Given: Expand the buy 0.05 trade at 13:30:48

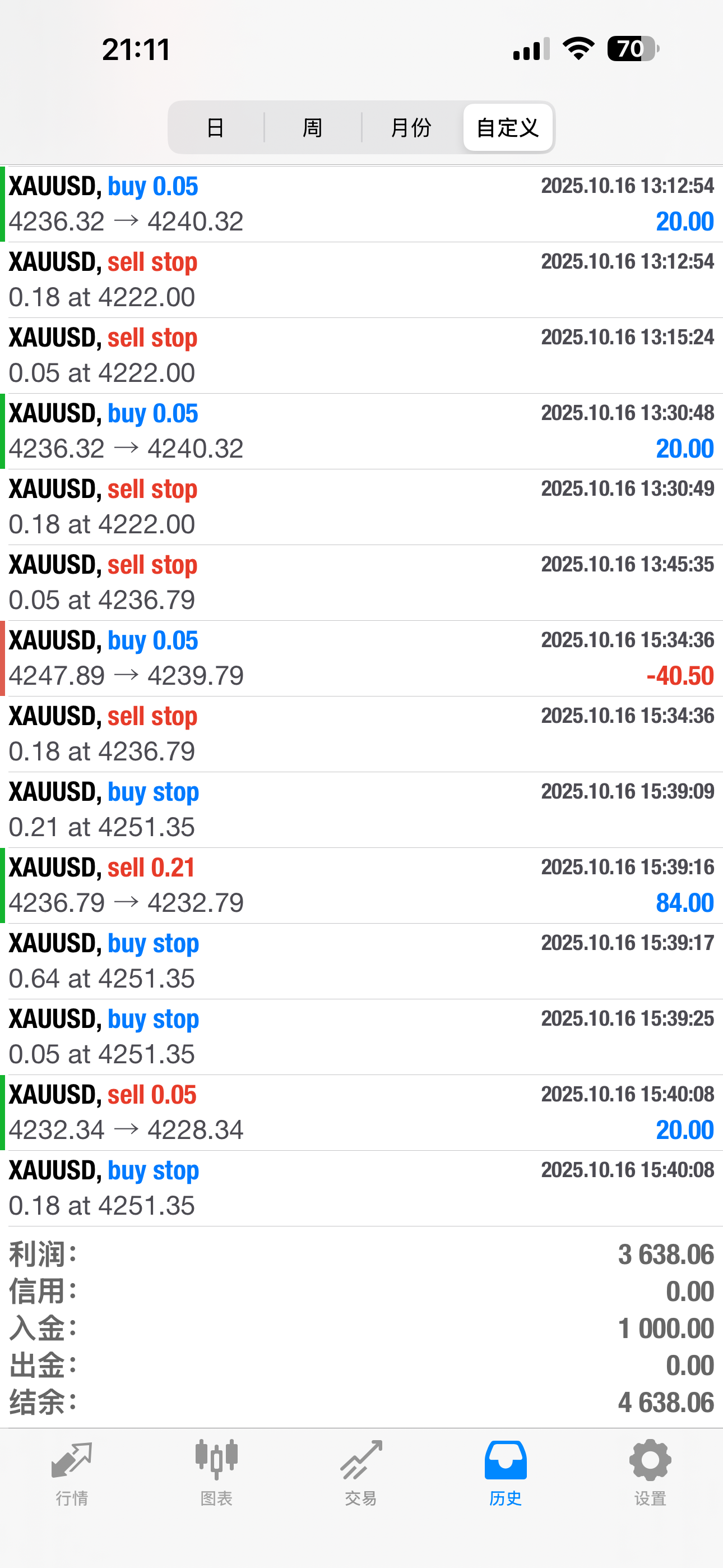Looking at the screenshot, I should (361, 431).
